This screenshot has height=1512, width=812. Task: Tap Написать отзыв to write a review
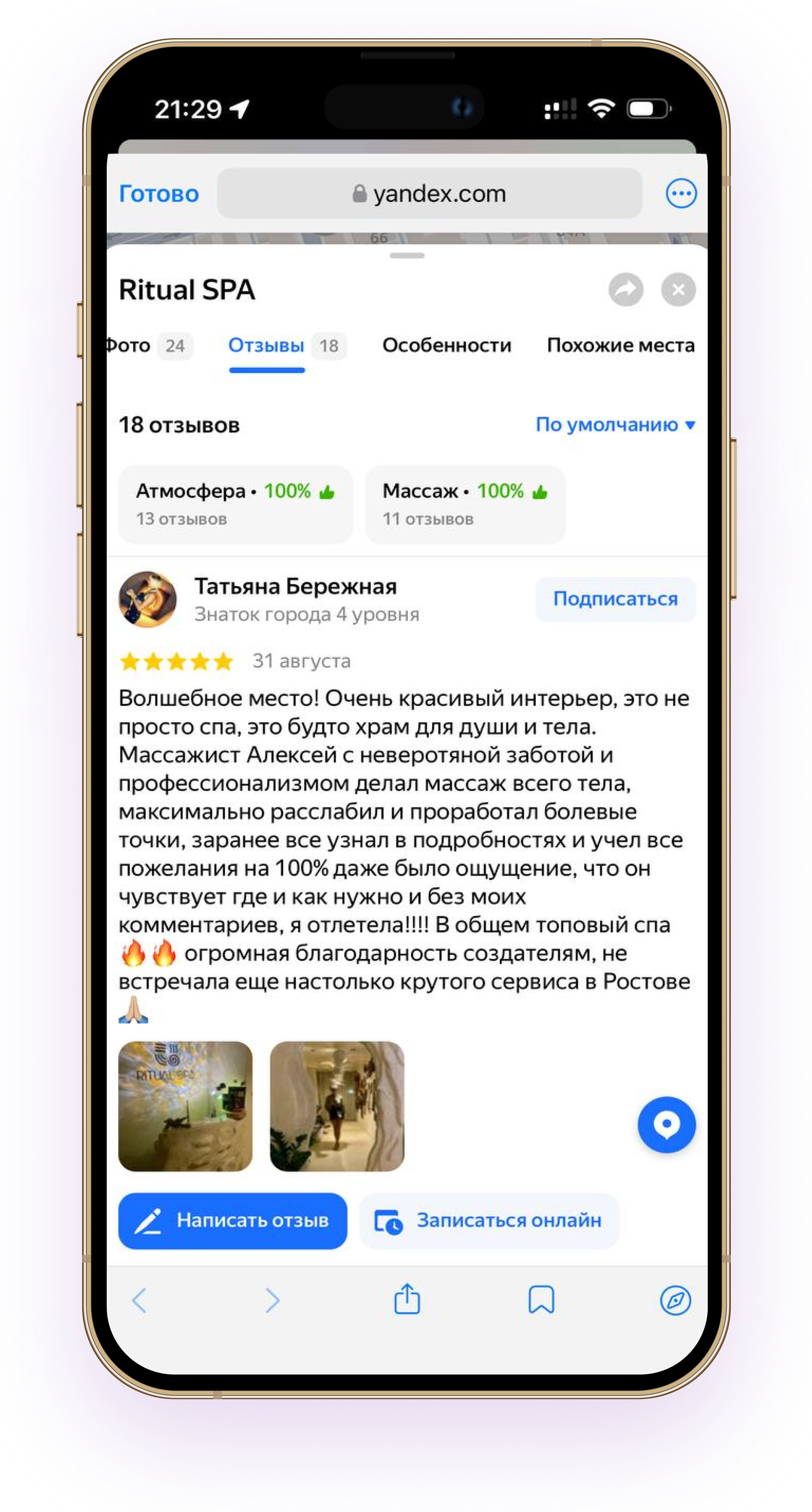coord(233,1221)
